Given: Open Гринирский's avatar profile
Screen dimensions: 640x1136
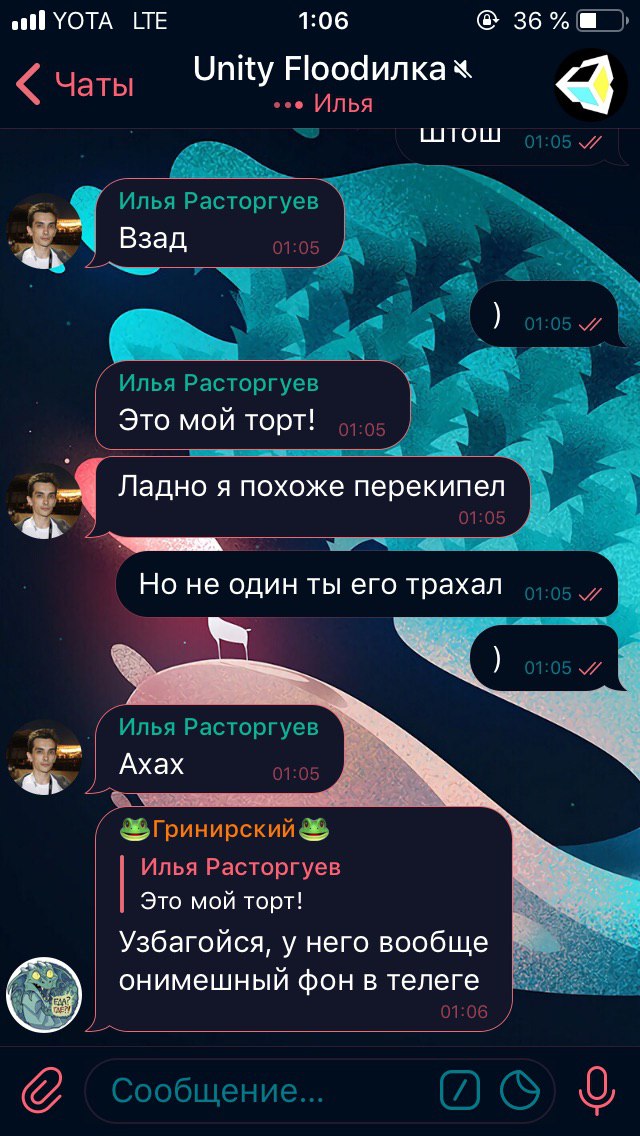Looking at the screenshot, I should tap(44, 994).
